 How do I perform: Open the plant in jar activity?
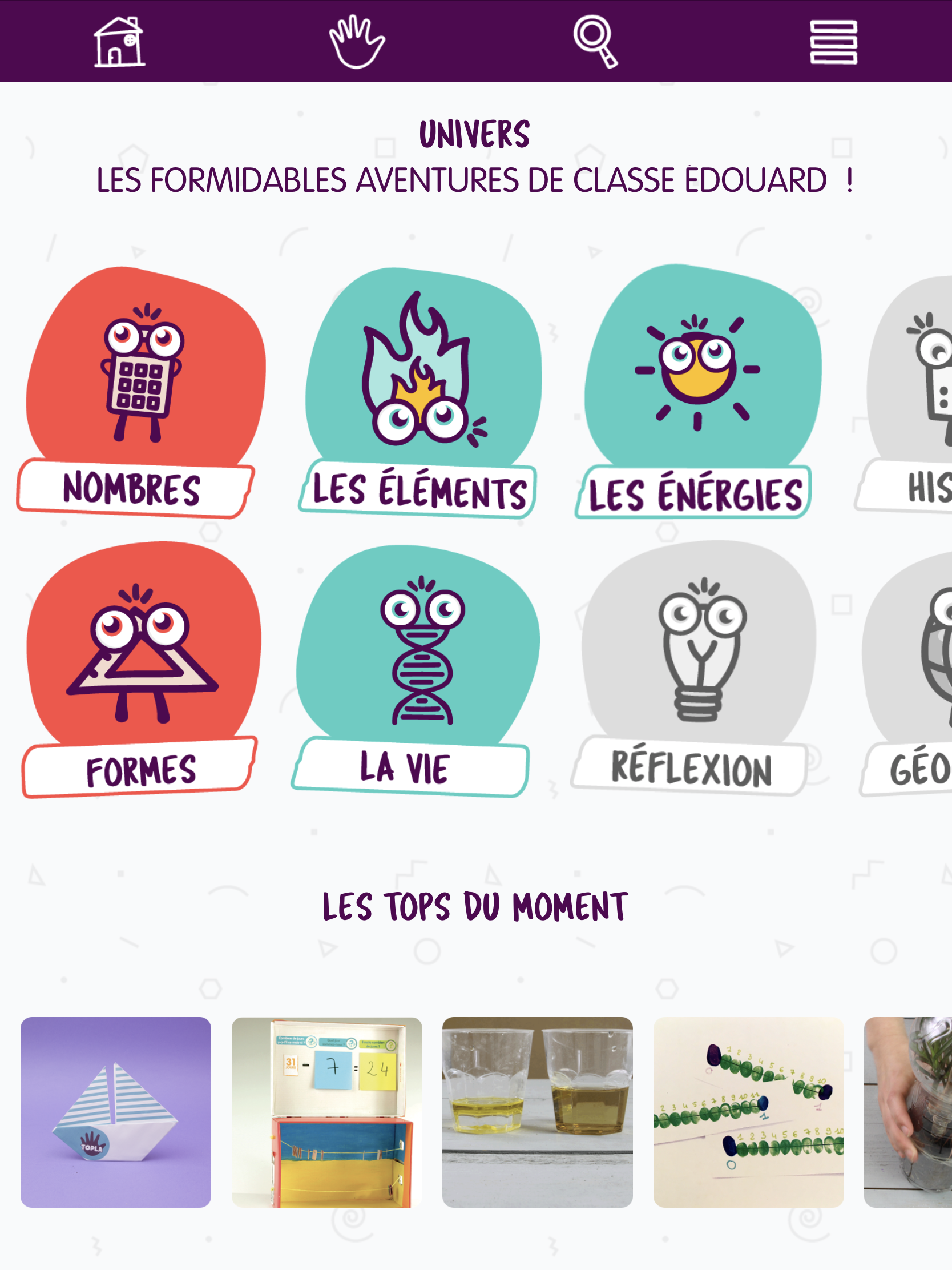pos(909,1112)
